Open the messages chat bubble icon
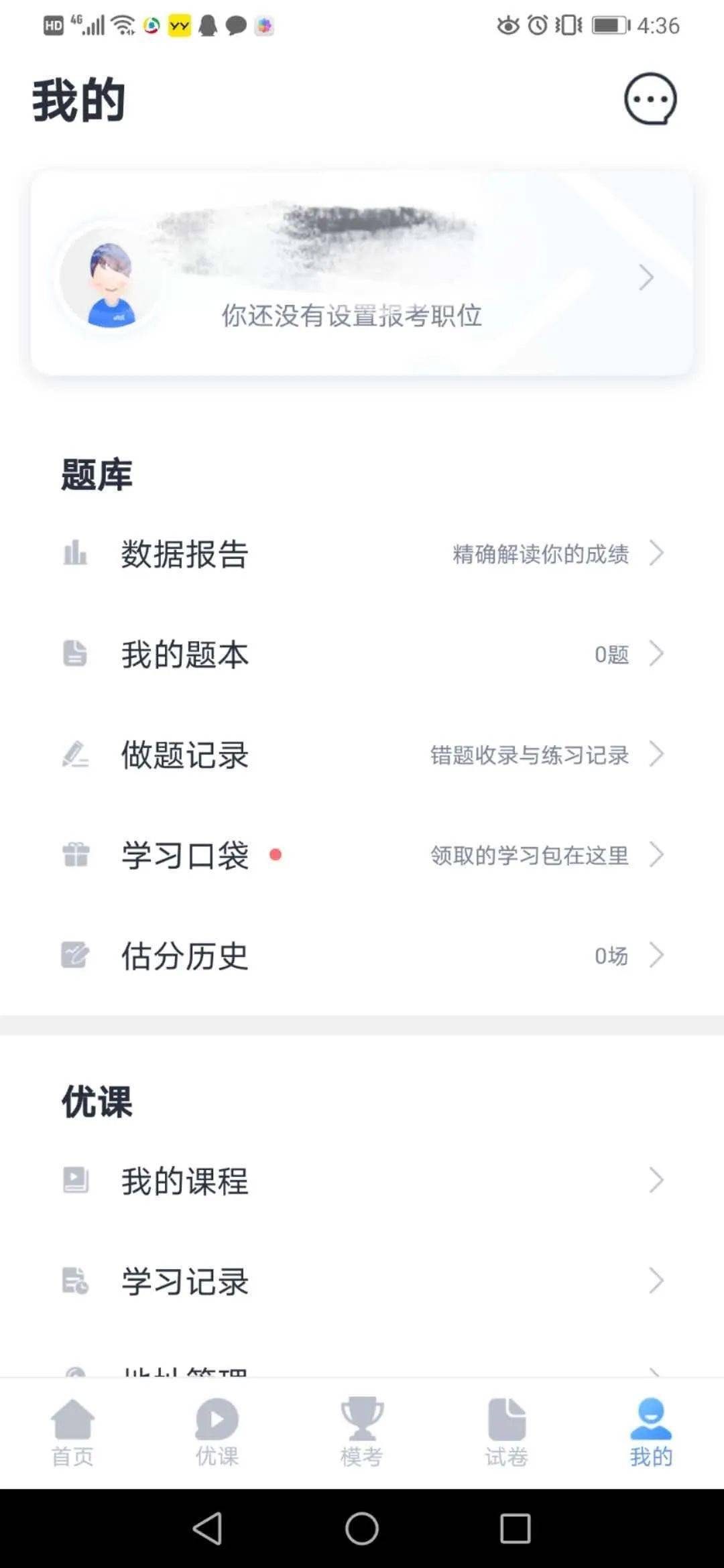 [650, 99]
